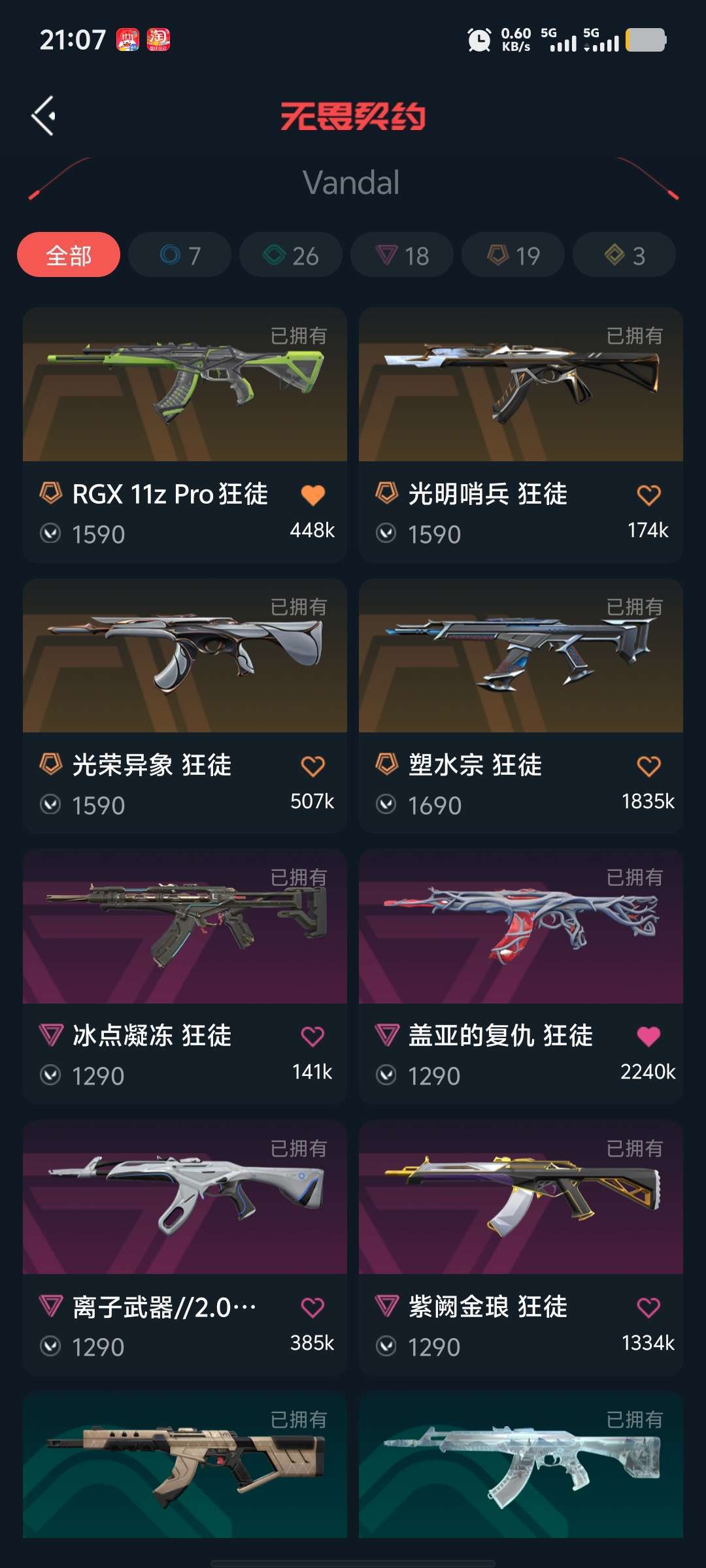
Task: Go back using the top-left arrow
Action: click(x=44, y=116)
